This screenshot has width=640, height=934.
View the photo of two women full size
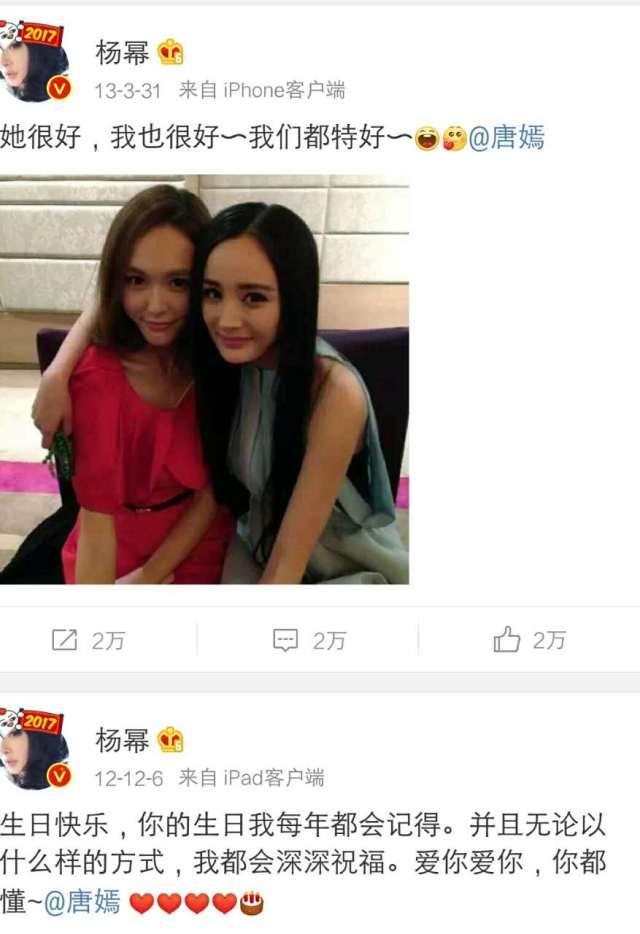(204, 380)
